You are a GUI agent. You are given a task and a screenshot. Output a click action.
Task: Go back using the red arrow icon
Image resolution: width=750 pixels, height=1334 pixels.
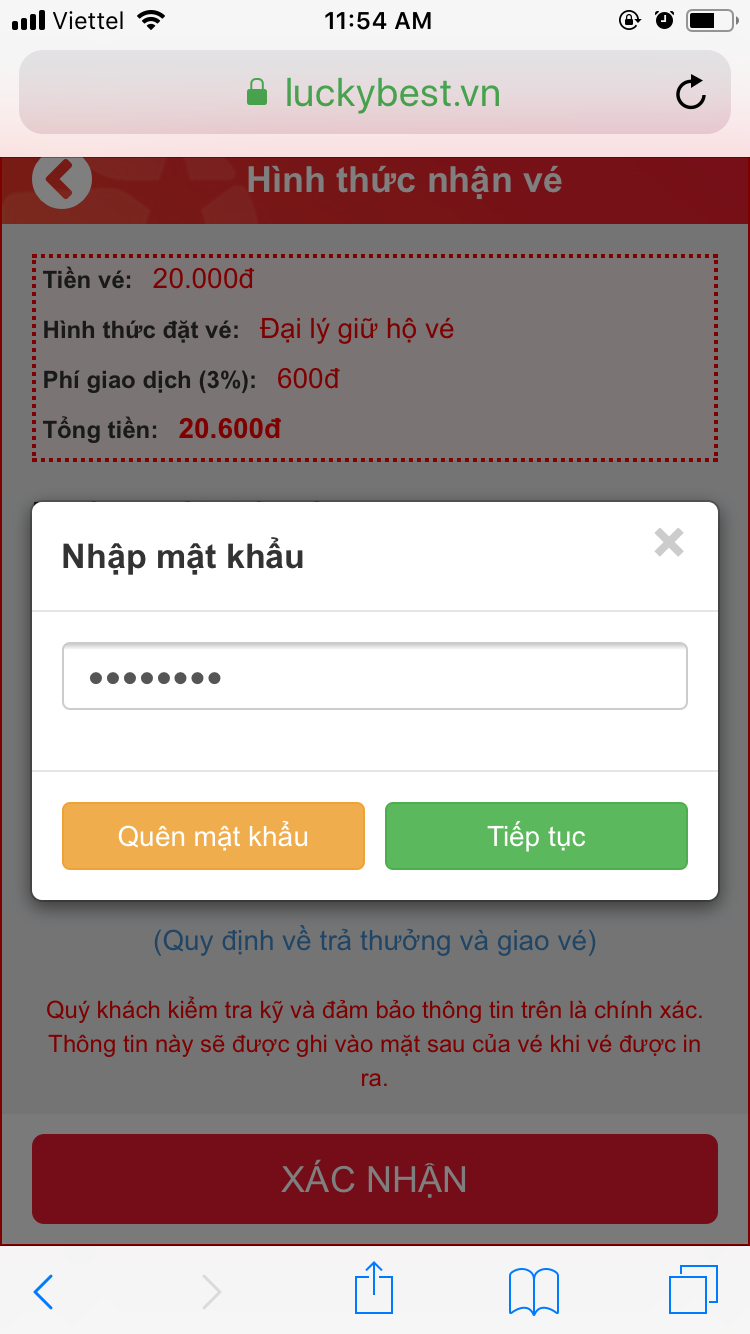pos(61,180)
